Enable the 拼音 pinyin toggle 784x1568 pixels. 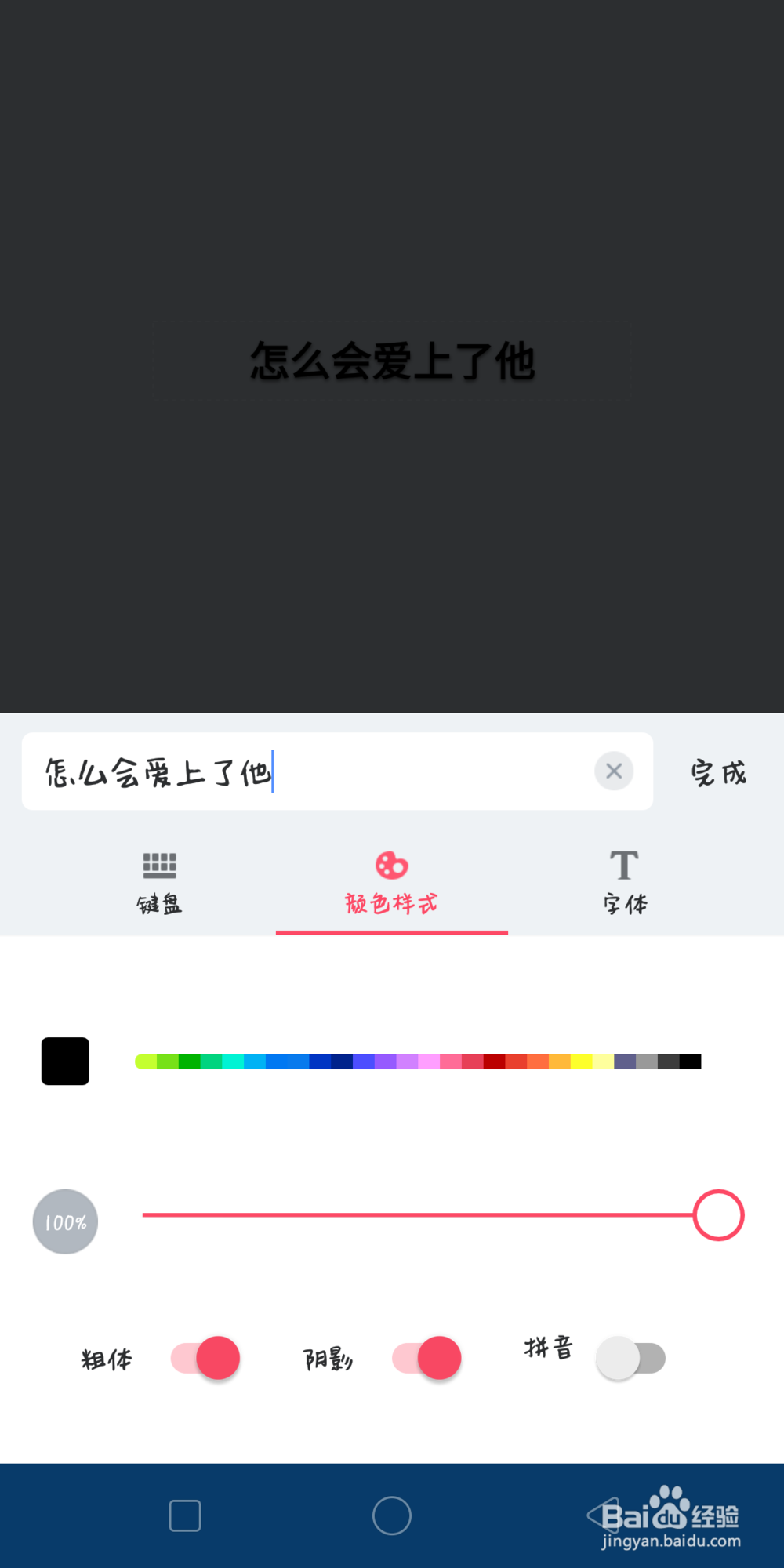pos(631,1357)
